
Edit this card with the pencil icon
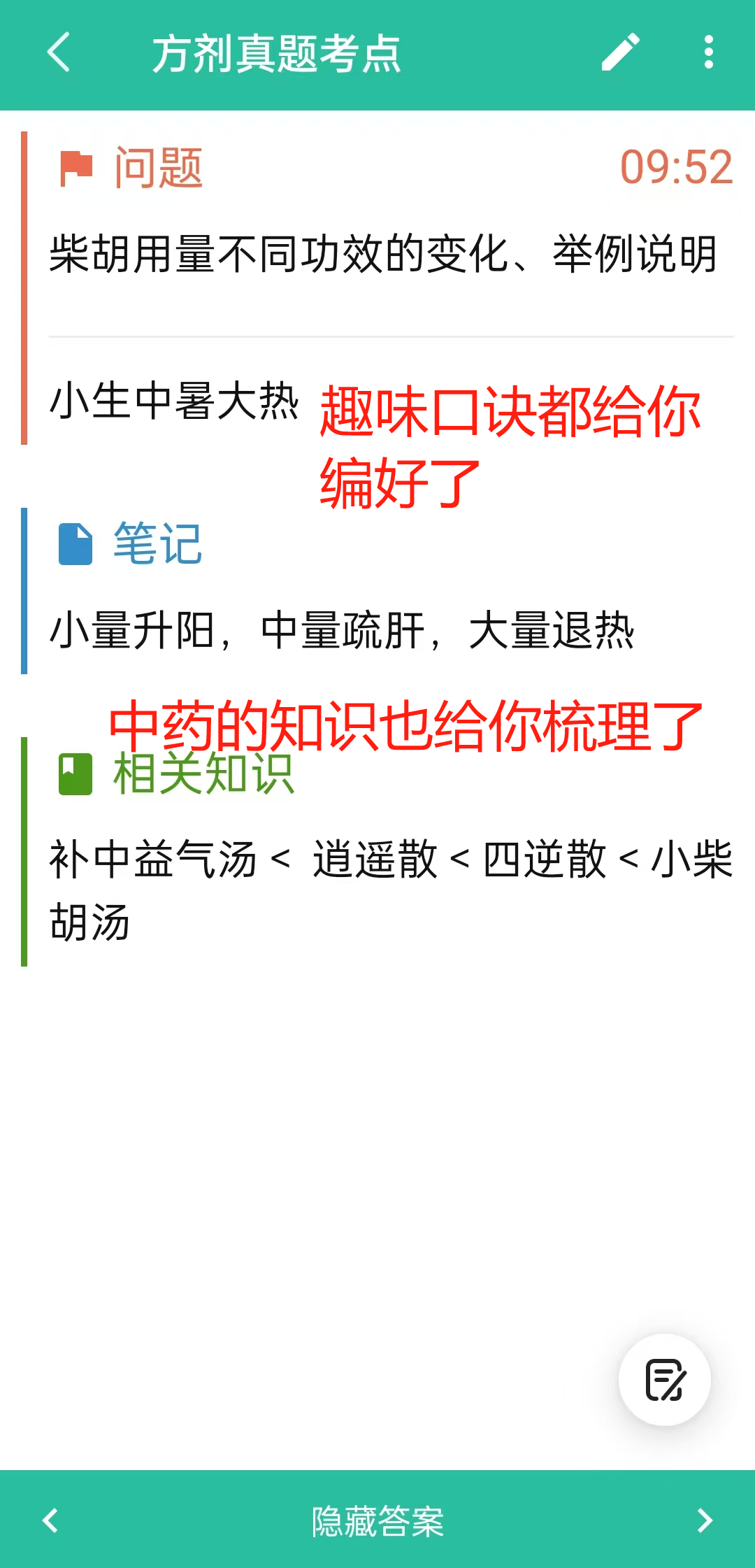click(620, 52)
